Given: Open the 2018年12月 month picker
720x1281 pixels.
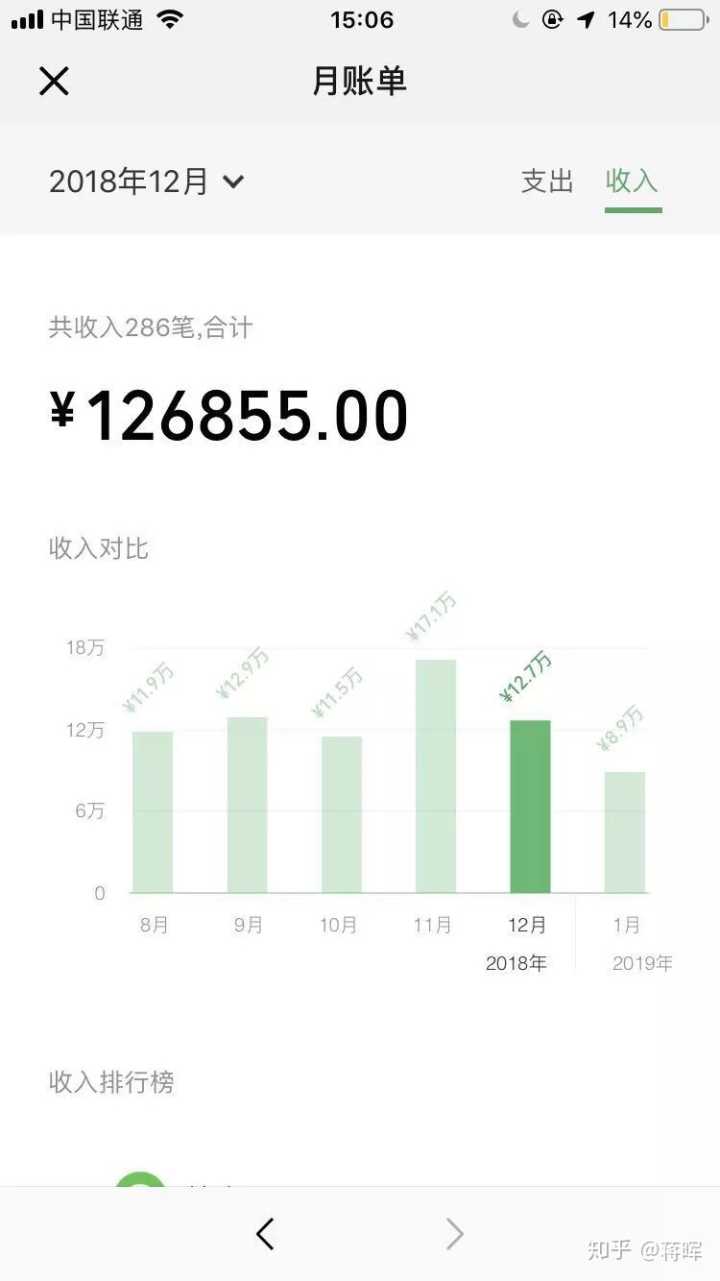Looking at the screenshot, I should click(147, 182).
